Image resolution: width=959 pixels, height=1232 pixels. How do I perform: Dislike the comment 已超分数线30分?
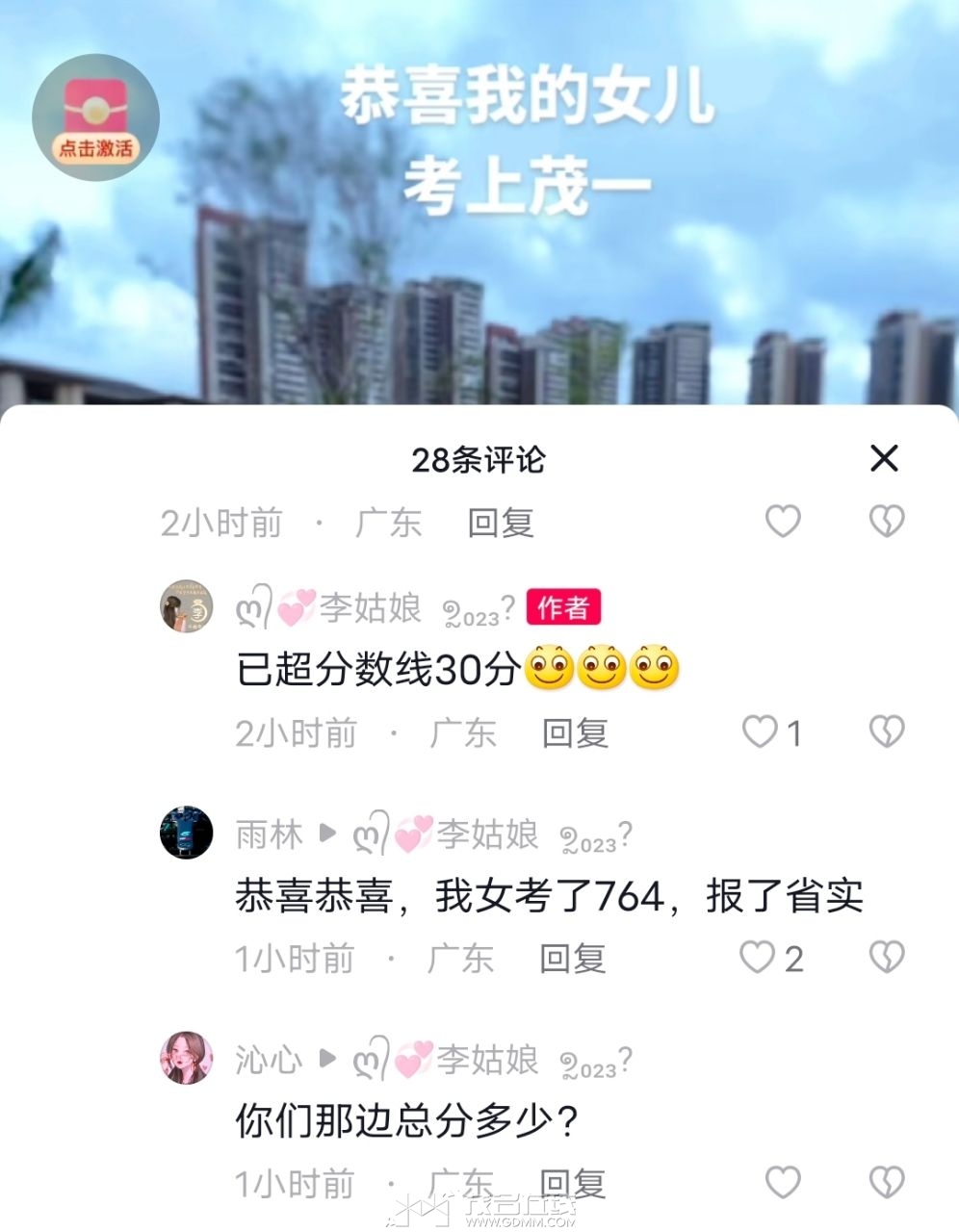click(x=886, y=732)
